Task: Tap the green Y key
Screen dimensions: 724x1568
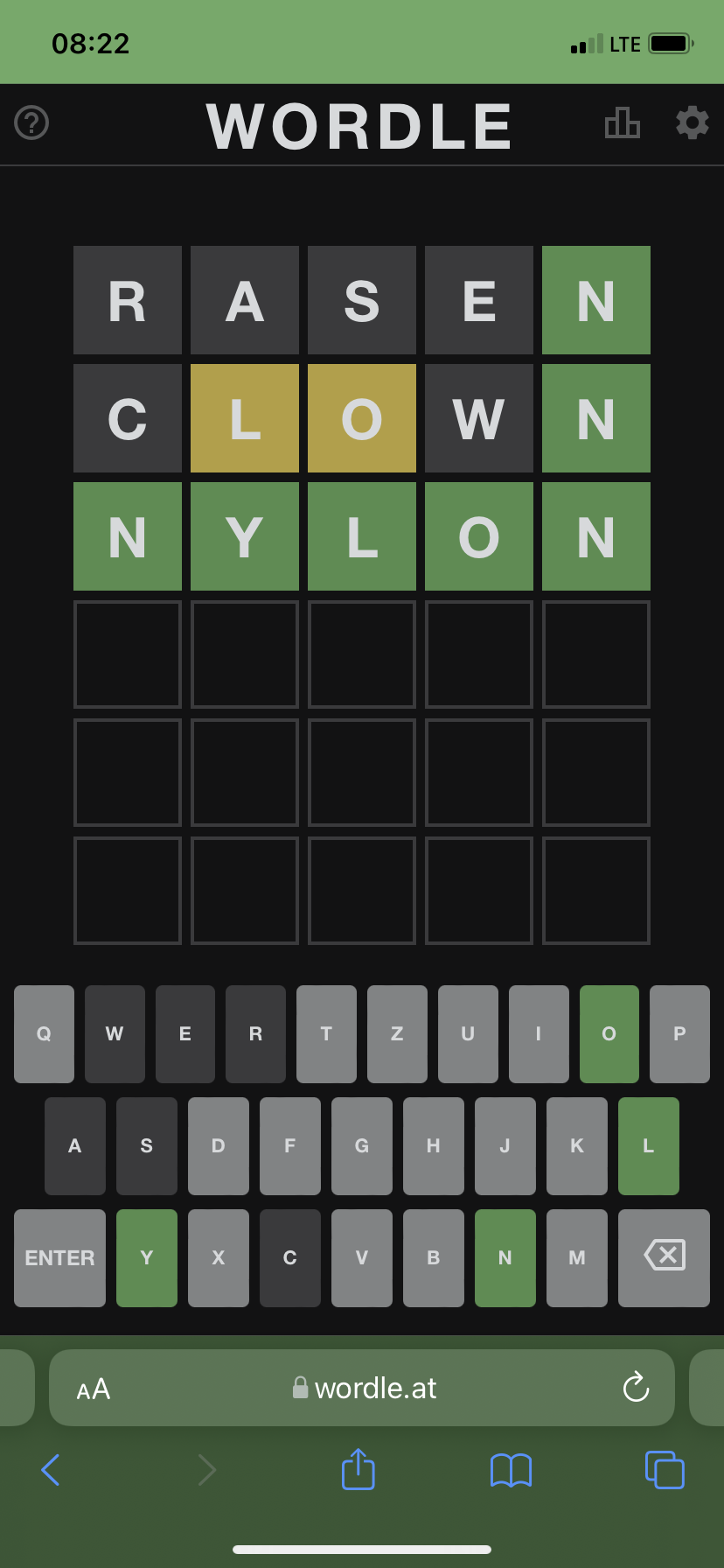Action: coord(147,1258)
